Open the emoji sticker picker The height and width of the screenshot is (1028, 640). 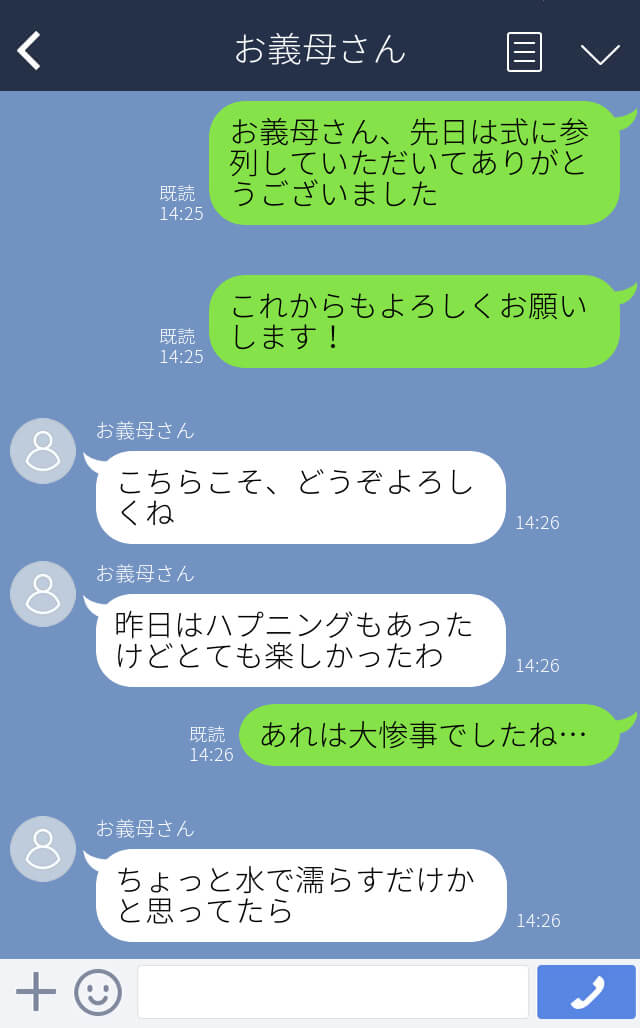(x=98, y=992)
